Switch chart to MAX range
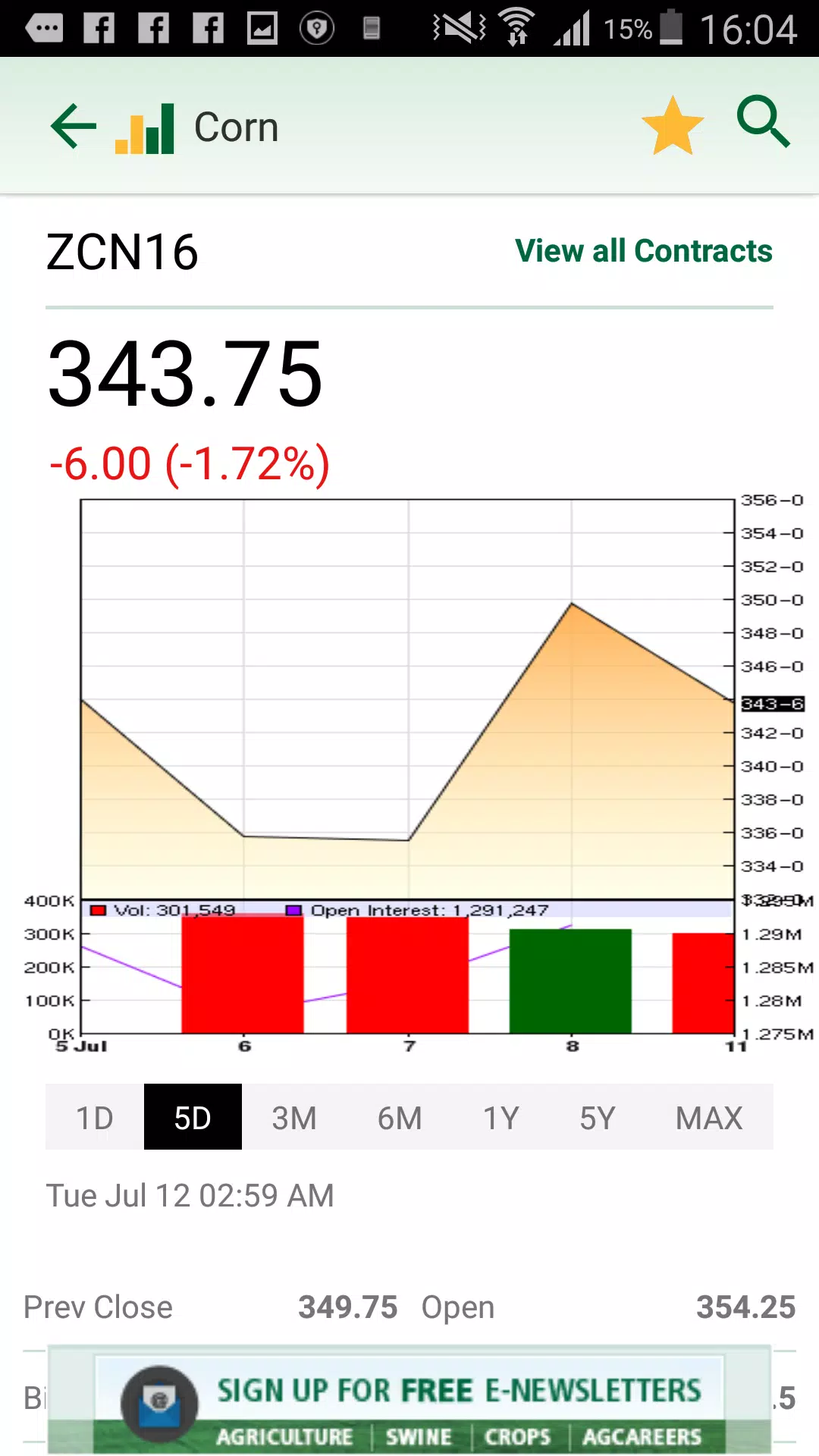The width and height of the screenshot is (819, 1456). pyautogui.click(x=709, y=1117)
